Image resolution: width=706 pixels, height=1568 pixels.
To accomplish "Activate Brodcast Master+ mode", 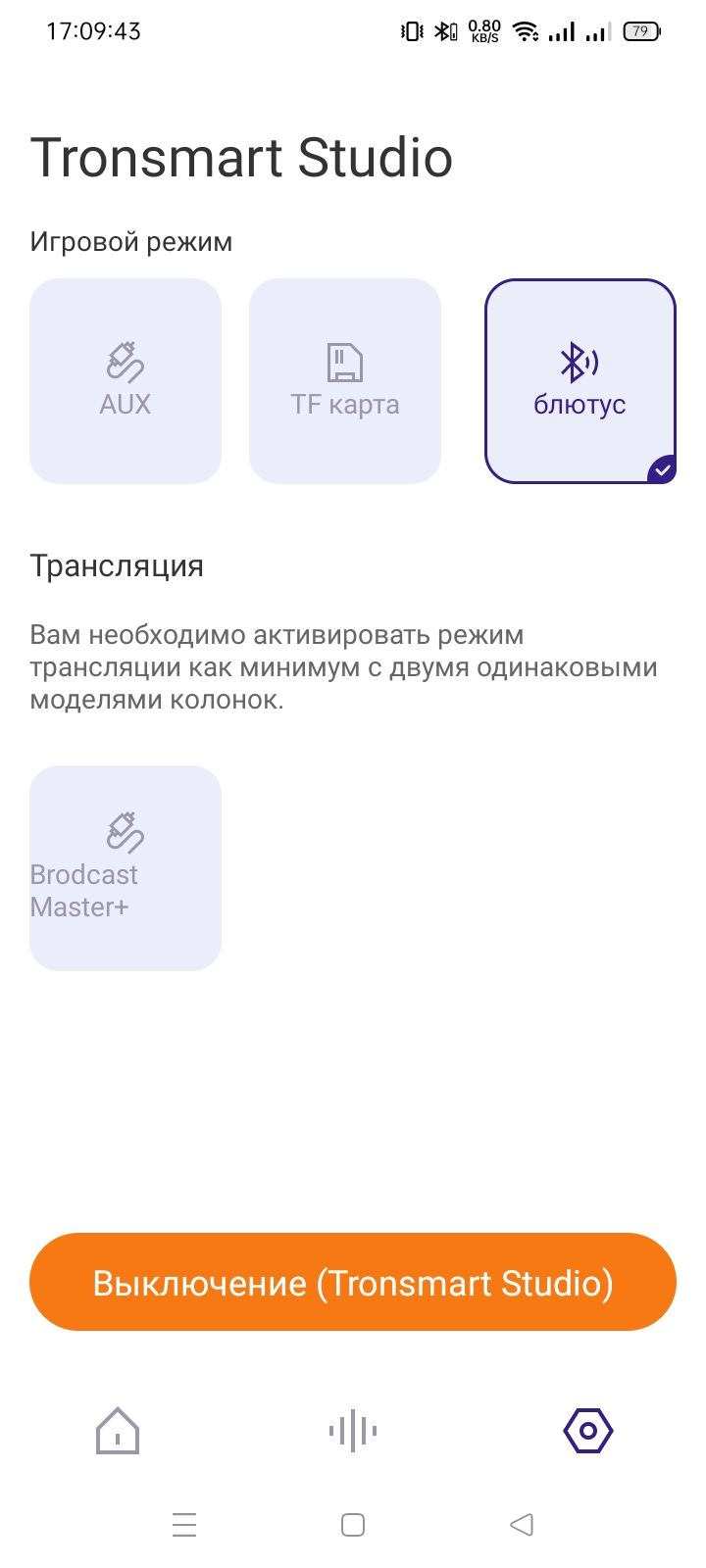I will tap(126, 867).
